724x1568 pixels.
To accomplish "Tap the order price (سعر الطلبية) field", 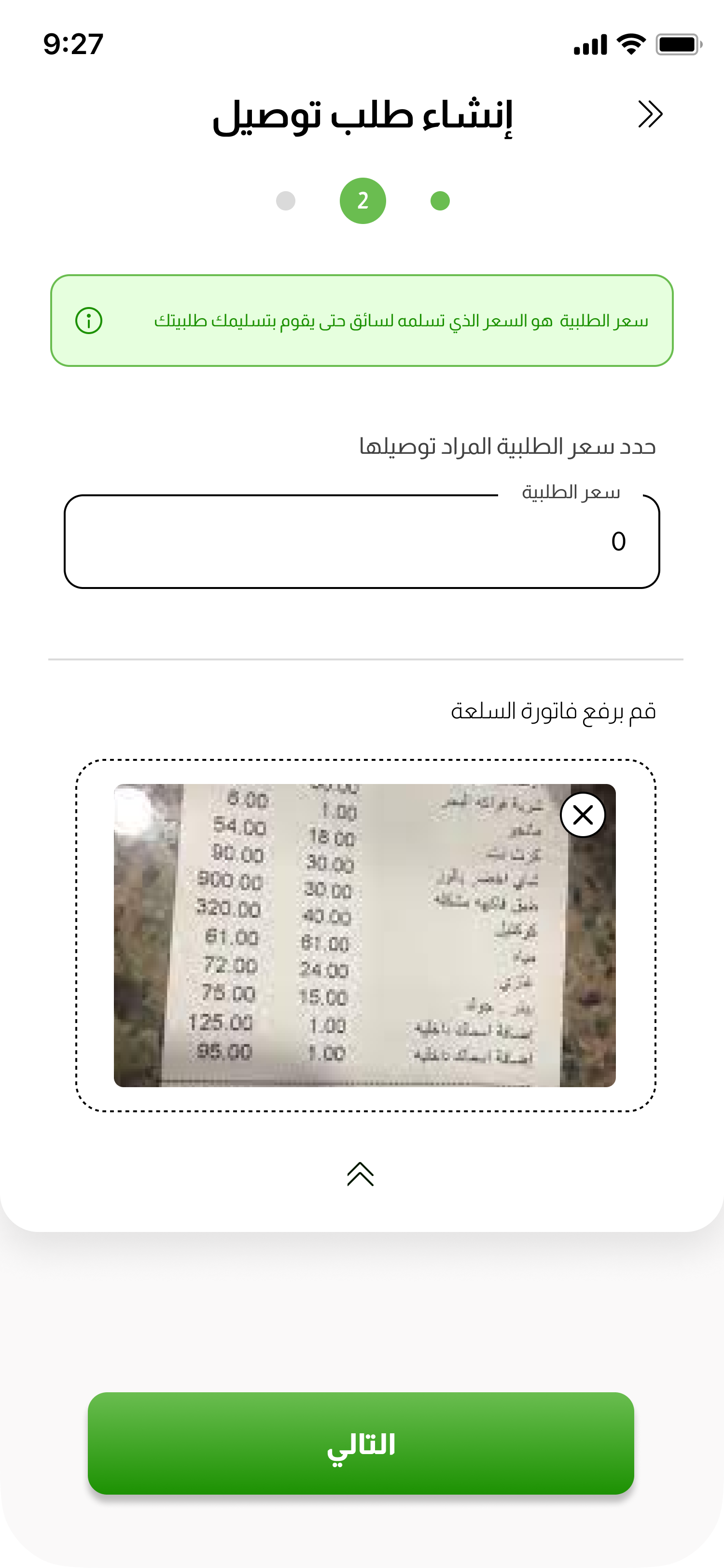I will pos(362,541).
